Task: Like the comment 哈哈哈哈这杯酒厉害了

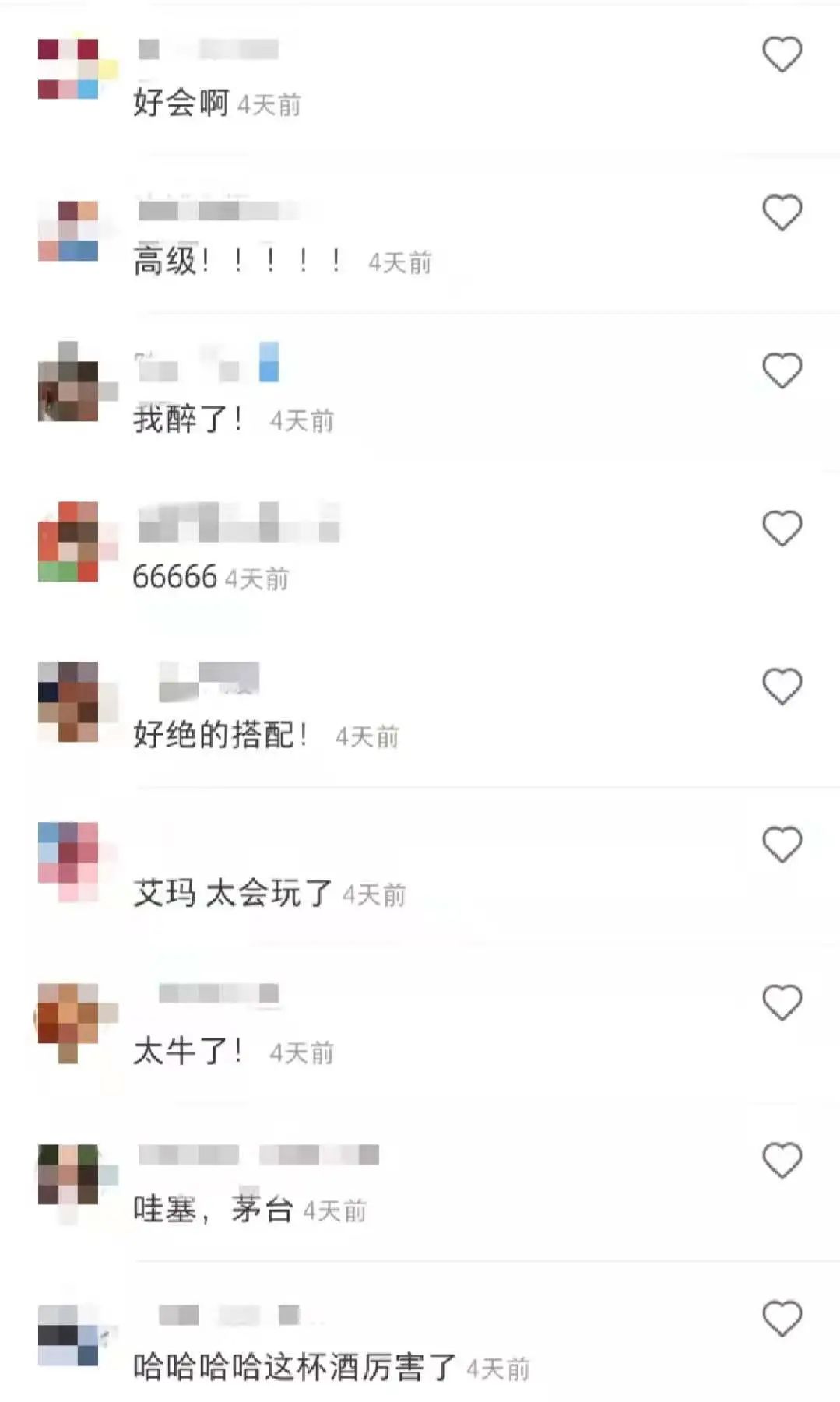Action: click(782, 1319)
